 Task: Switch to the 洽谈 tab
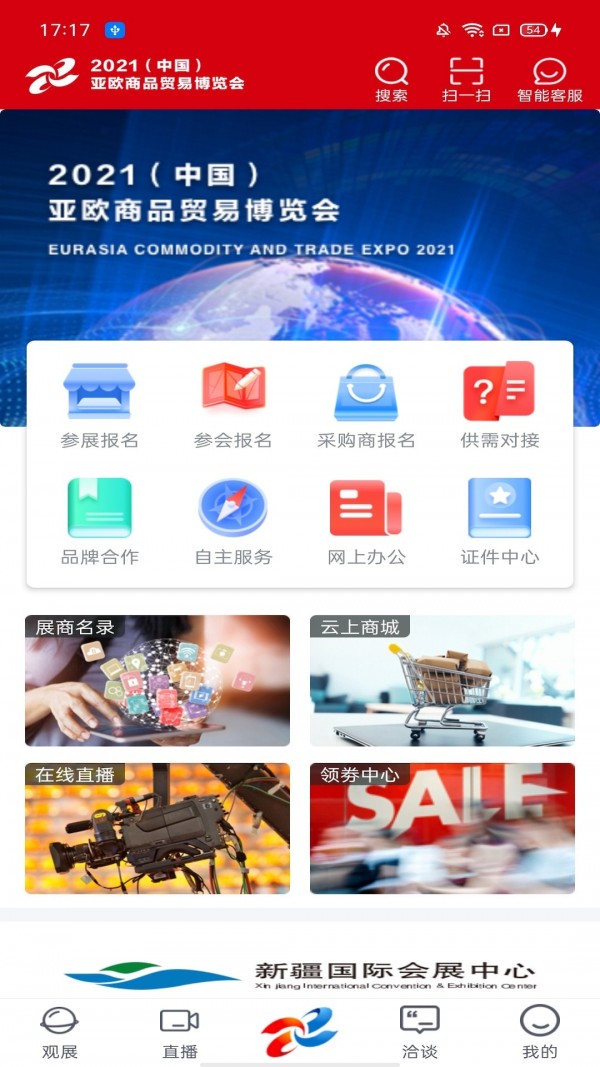420,1033
